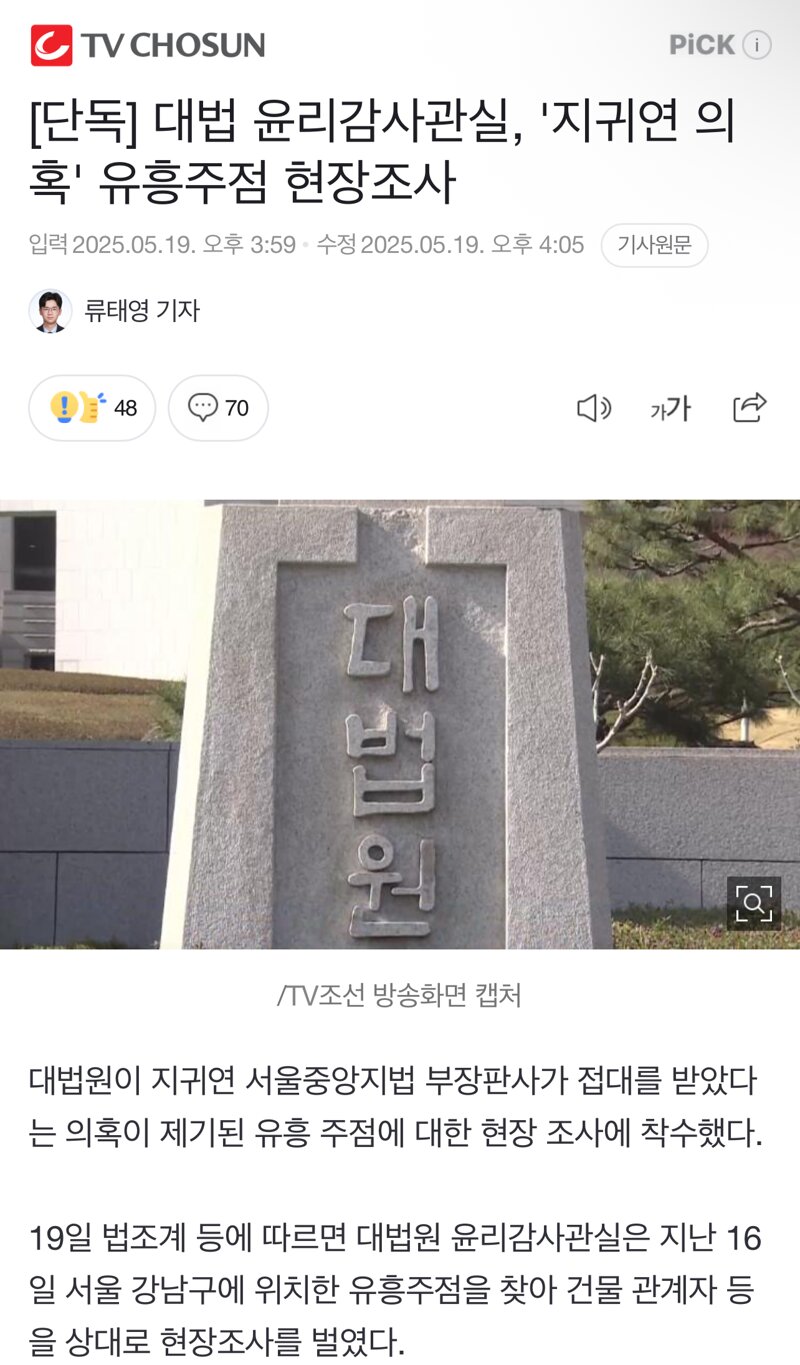This screenshot has height=1365, width=800.
Task: Listen to the article with speaker icon
Action: pyautogui.click(x=594, y=408)
